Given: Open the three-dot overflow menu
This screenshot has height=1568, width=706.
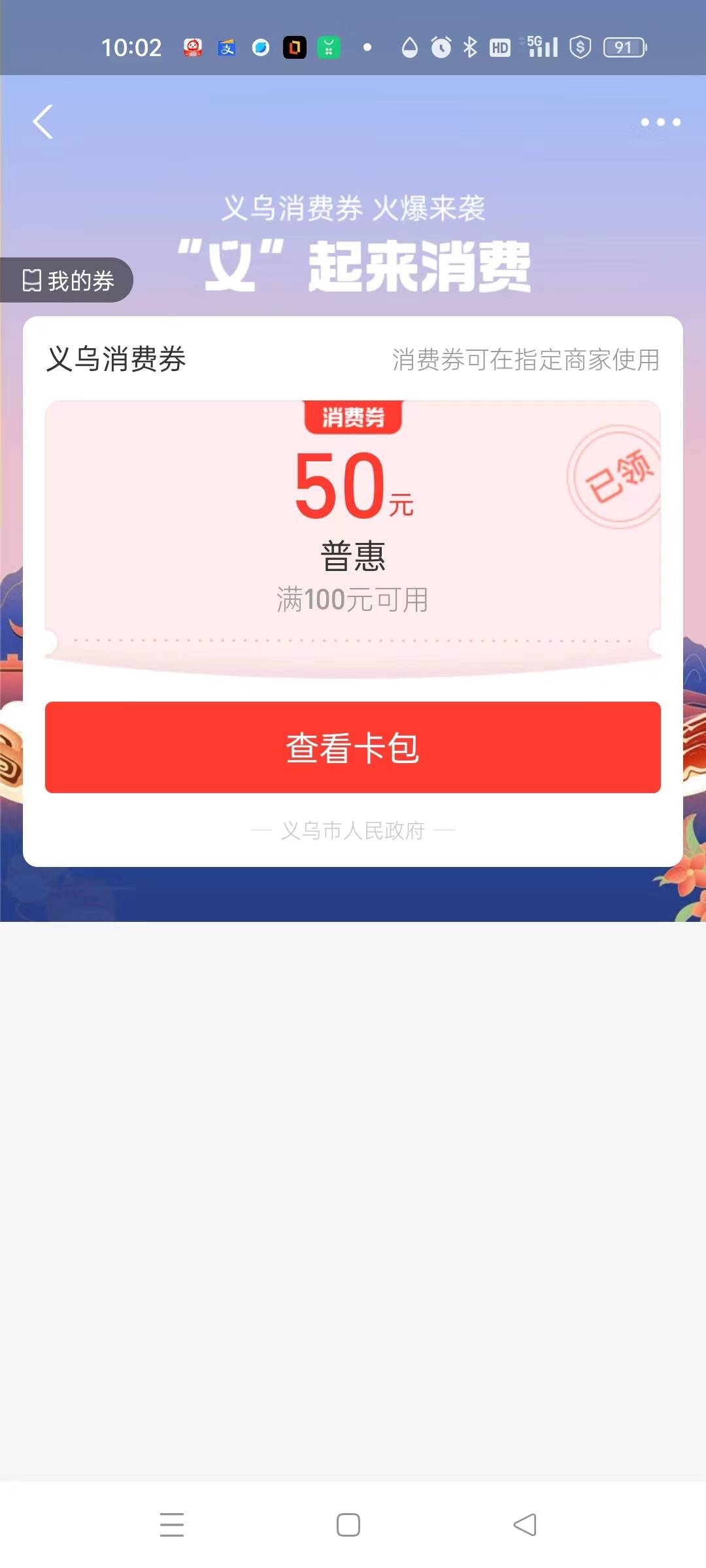Looking at the screenshot, I should 660,122.
